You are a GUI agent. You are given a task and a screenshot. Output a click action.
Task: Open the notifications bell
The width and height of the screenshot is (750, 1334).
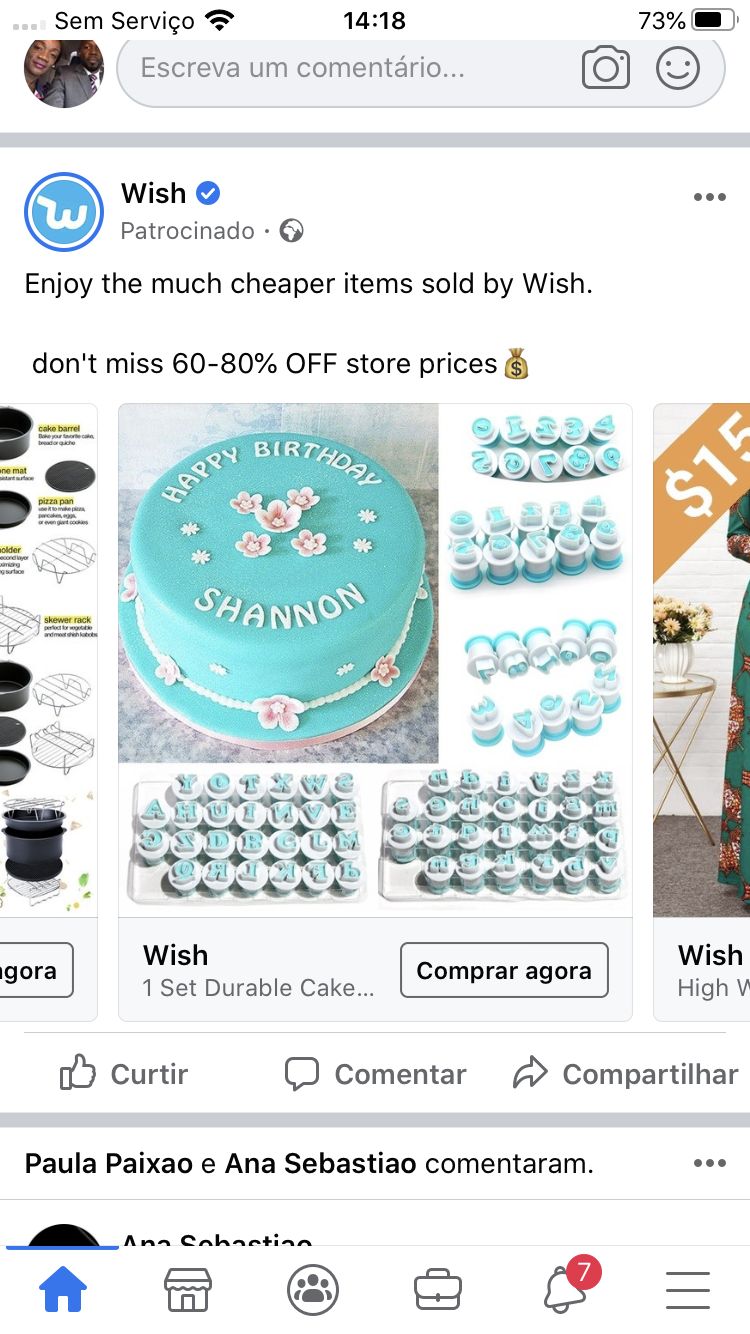[565, 1290]
